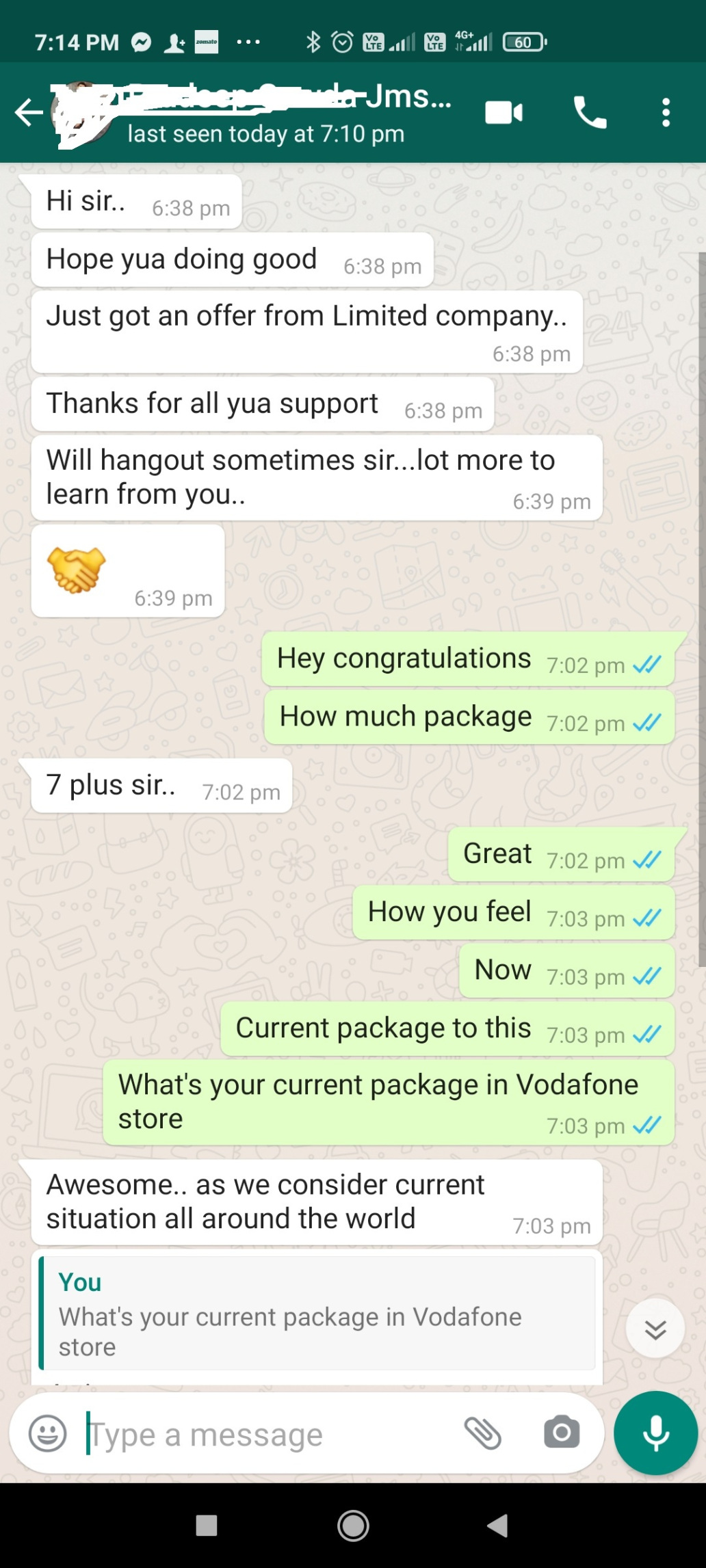
Task: Start a voice call
Action: pos(589,113)
